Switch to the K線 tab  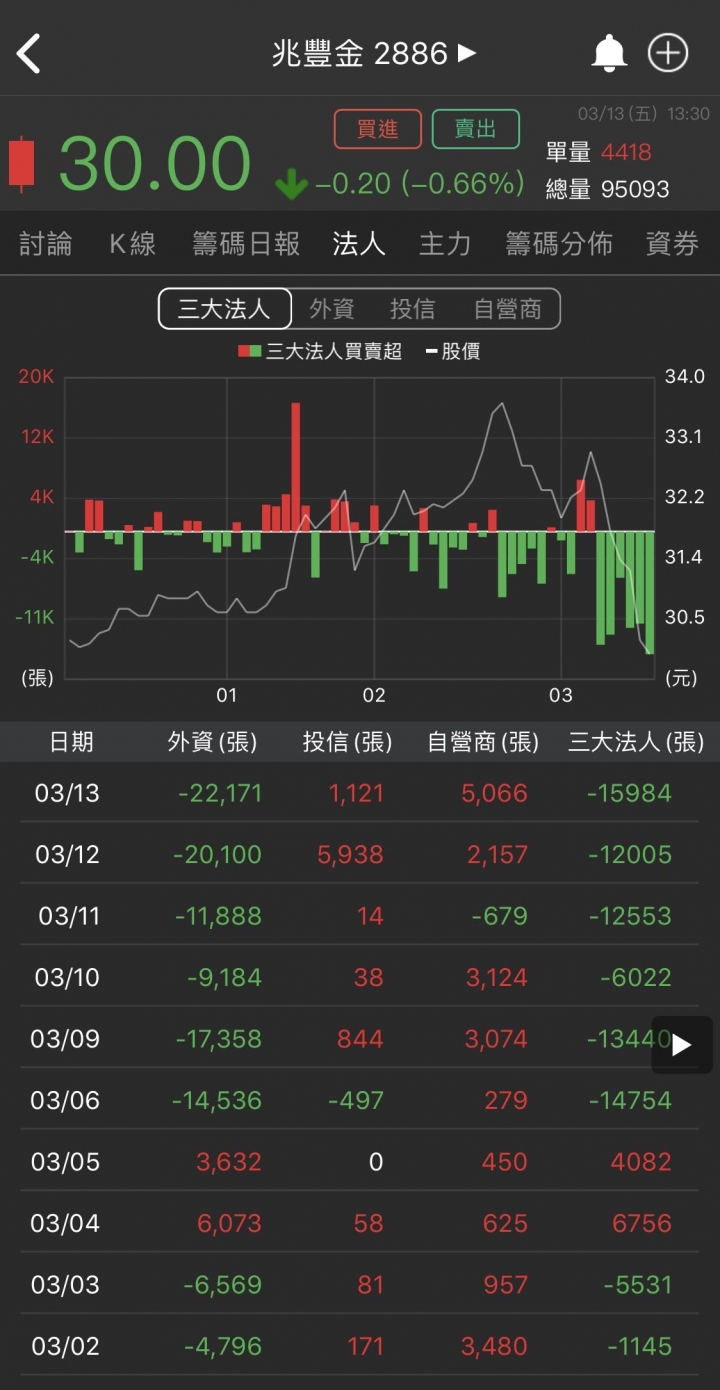coord(133,243)
